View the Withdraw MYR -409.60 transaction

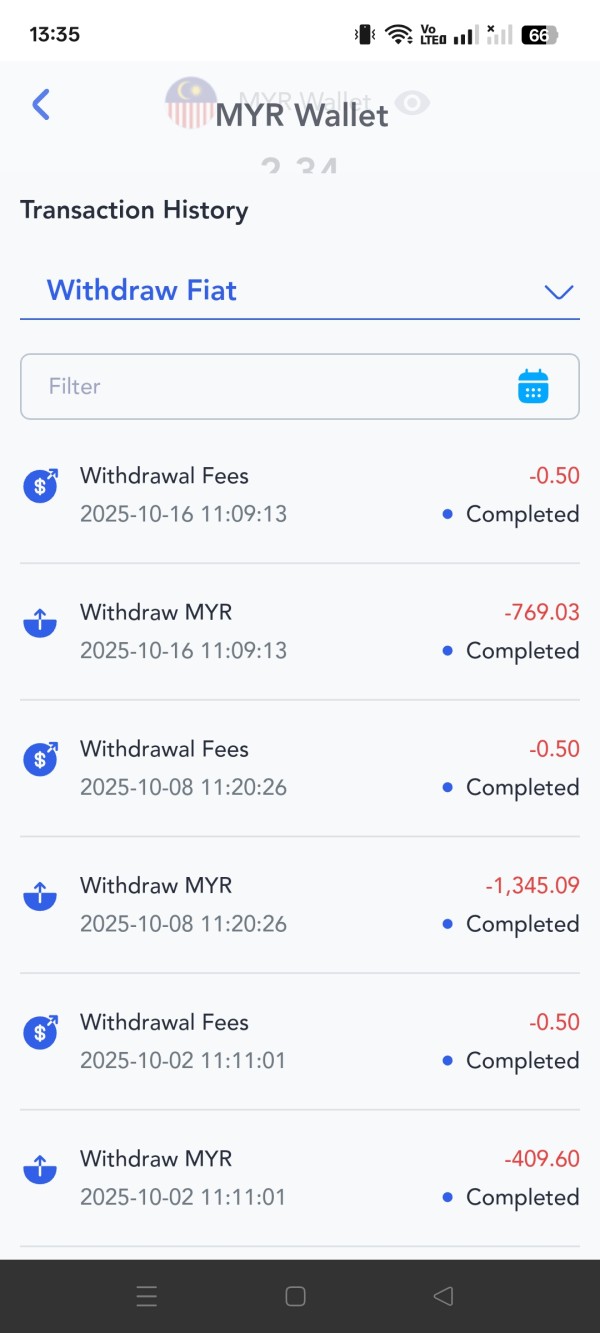(300, 1177)
